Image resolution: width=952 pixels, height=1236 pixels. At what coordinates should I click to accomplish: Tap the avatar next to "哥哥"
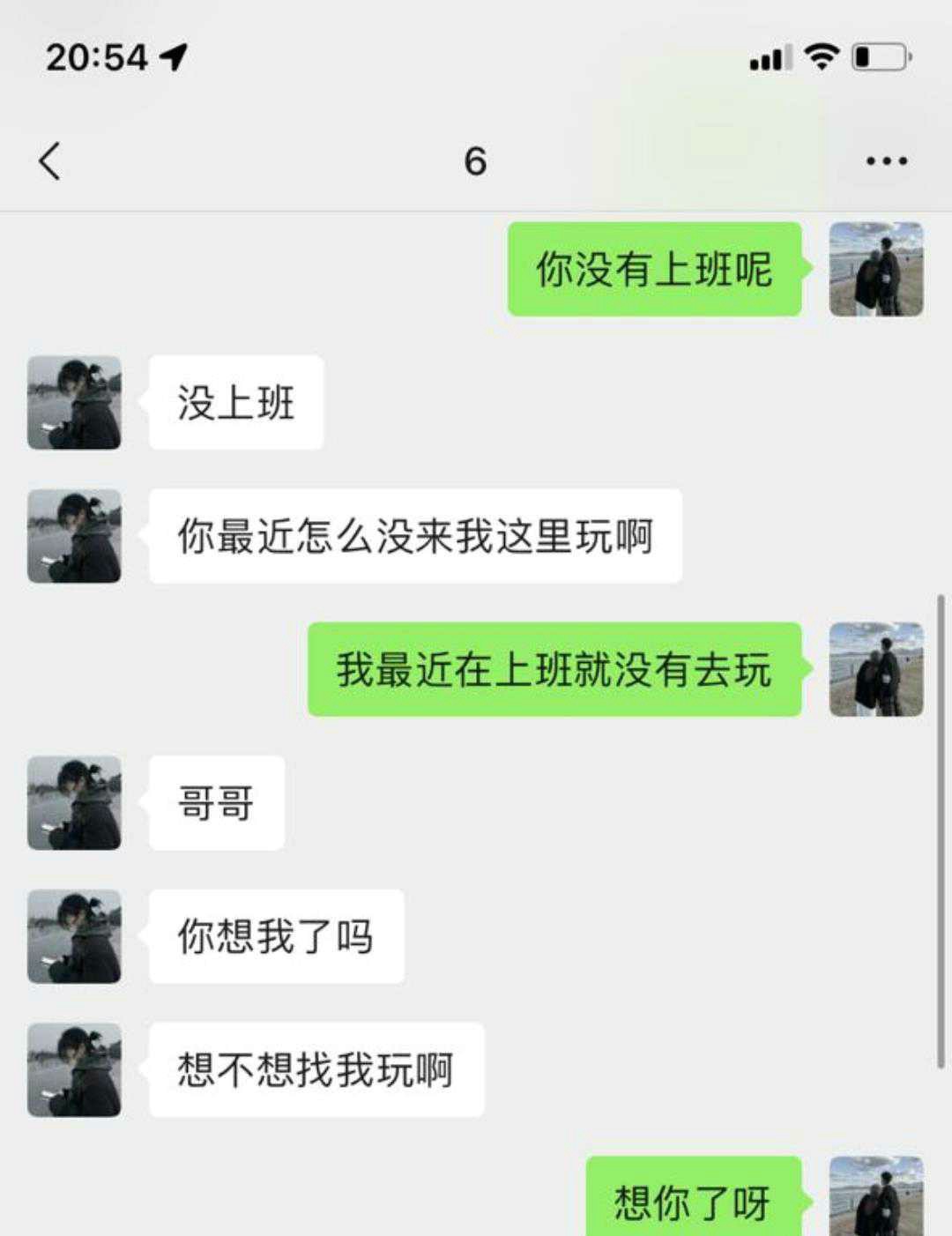pos(74,803)
